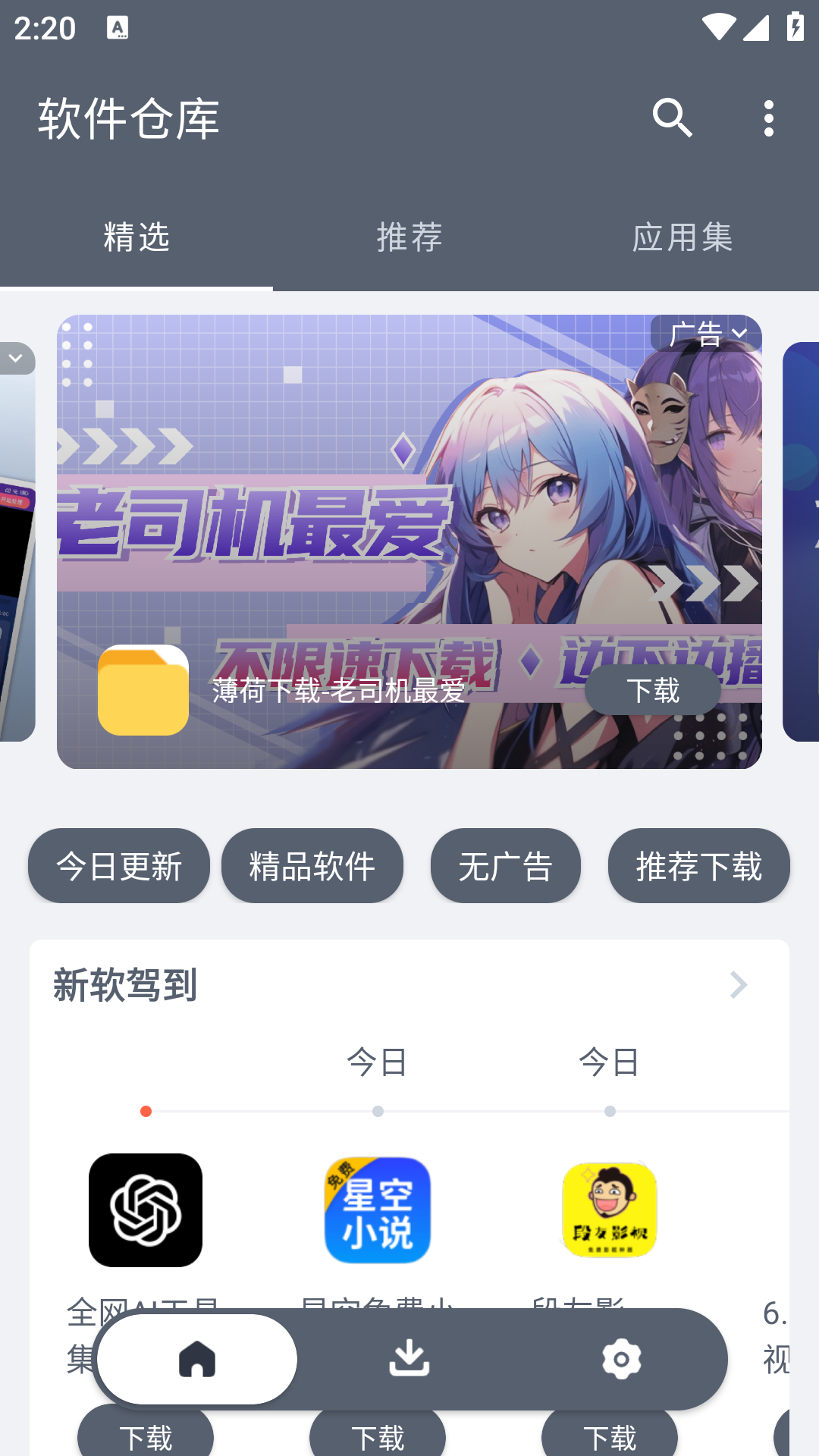Open the downloads icon in bottom bar
819x1456 pixels.
click(409, 1360)
